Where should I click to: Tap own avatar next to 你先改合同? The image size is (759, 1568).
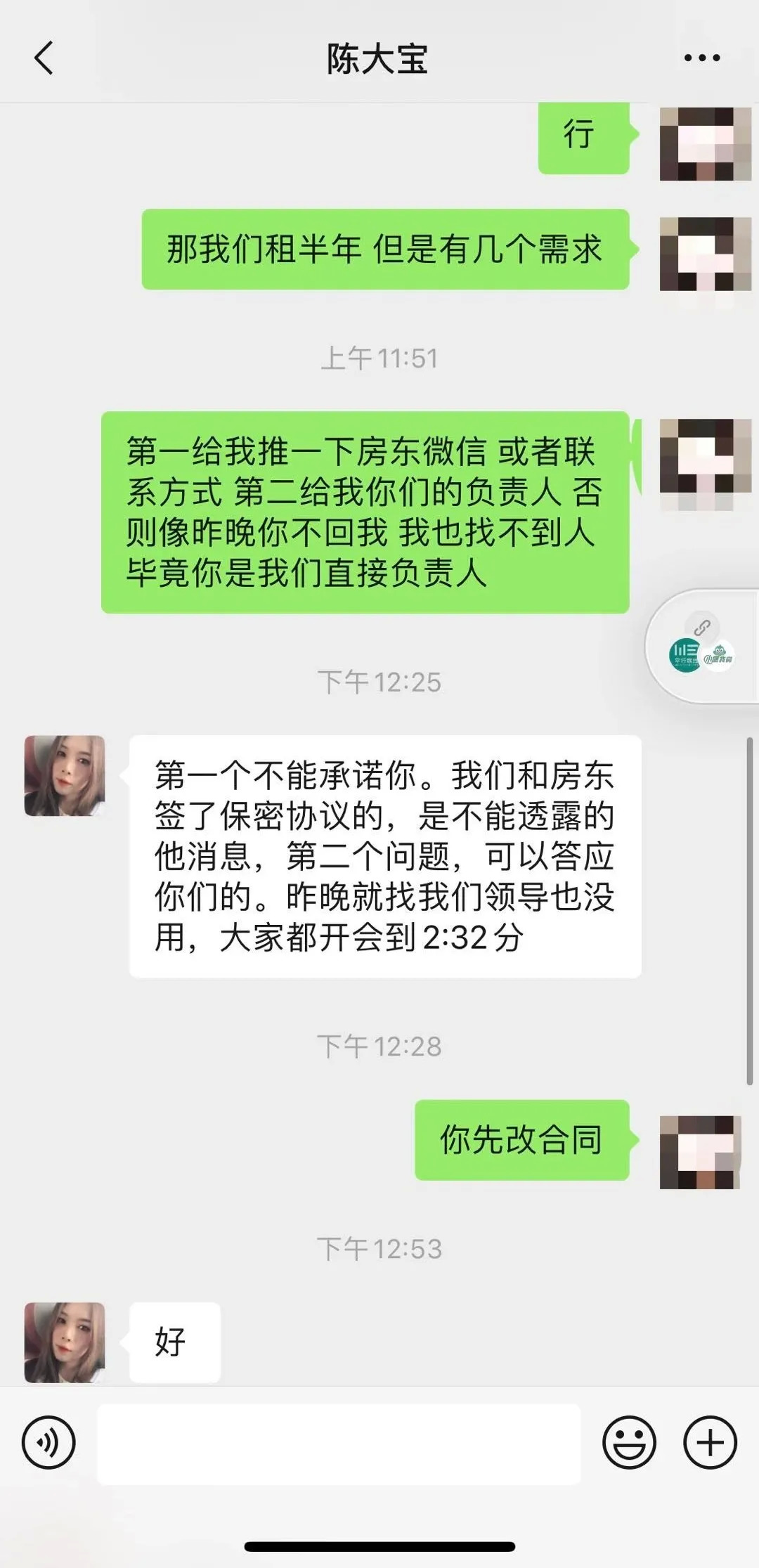pyautogui.click(x=700, y=1152)
